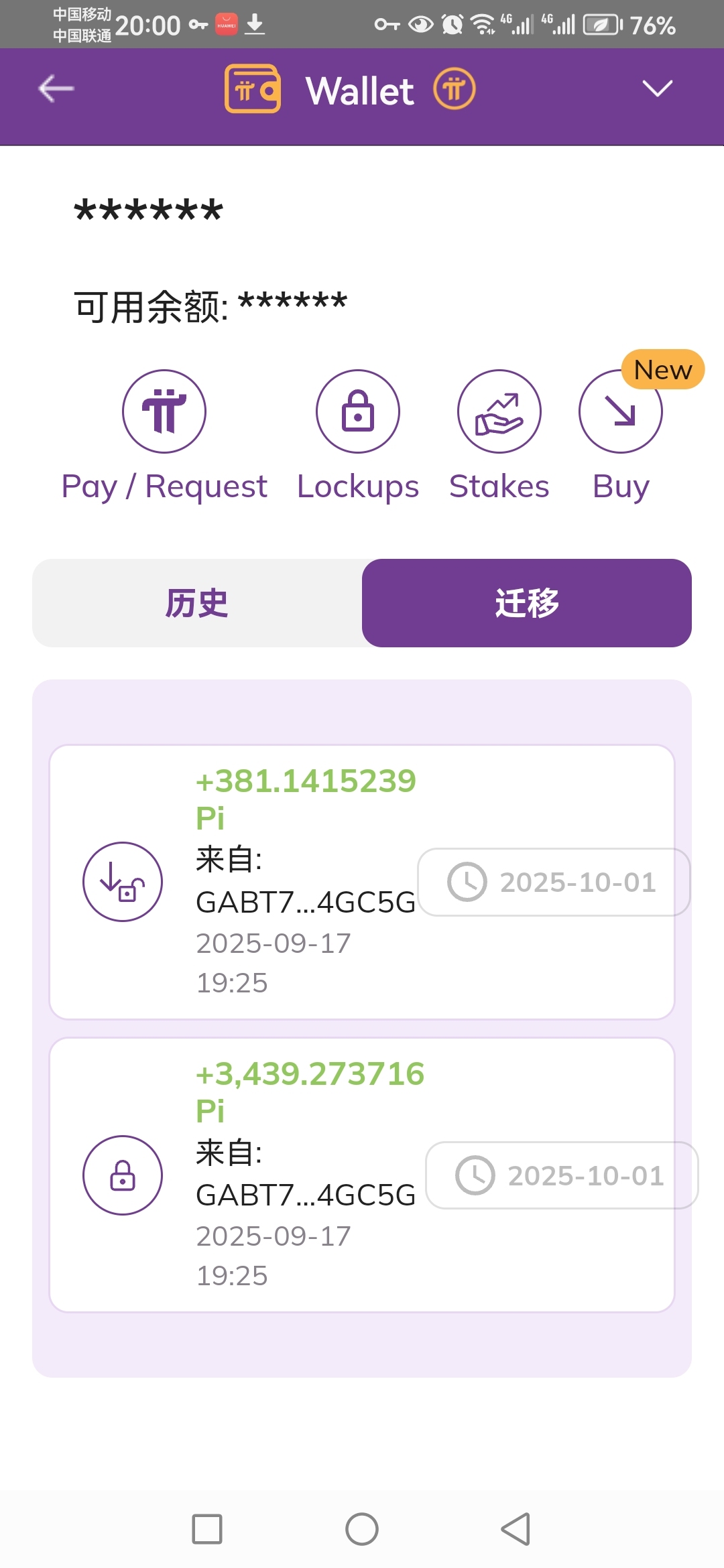Show recent apps
This screenshot has height=1568, width=724.
click(207, 1529)
